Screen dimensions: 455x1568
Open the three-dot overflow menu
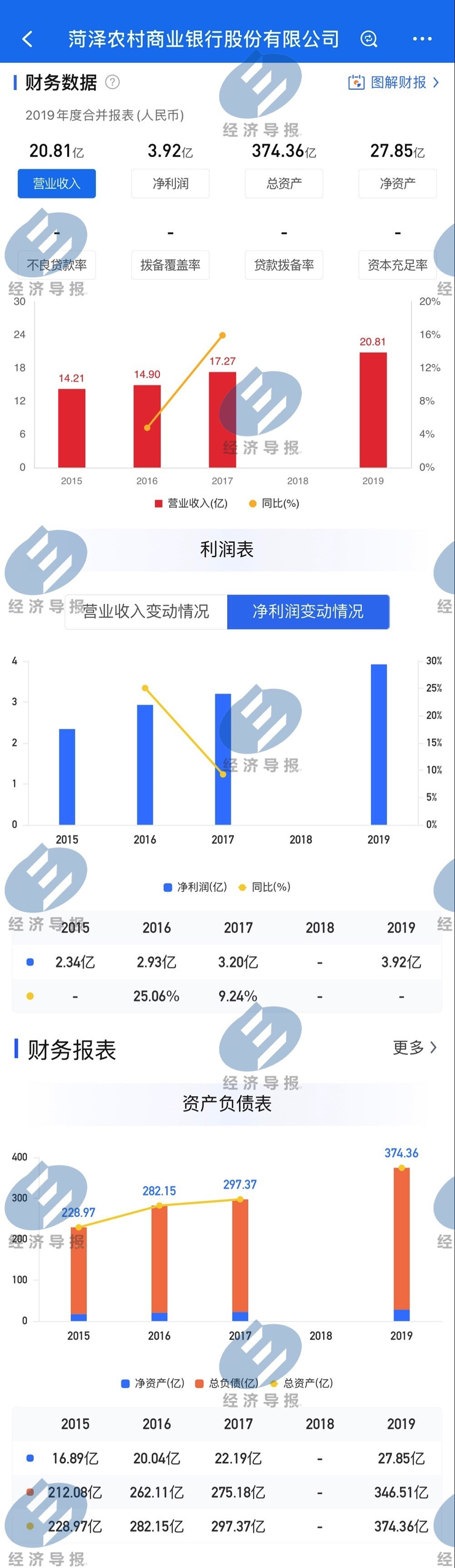421,40
